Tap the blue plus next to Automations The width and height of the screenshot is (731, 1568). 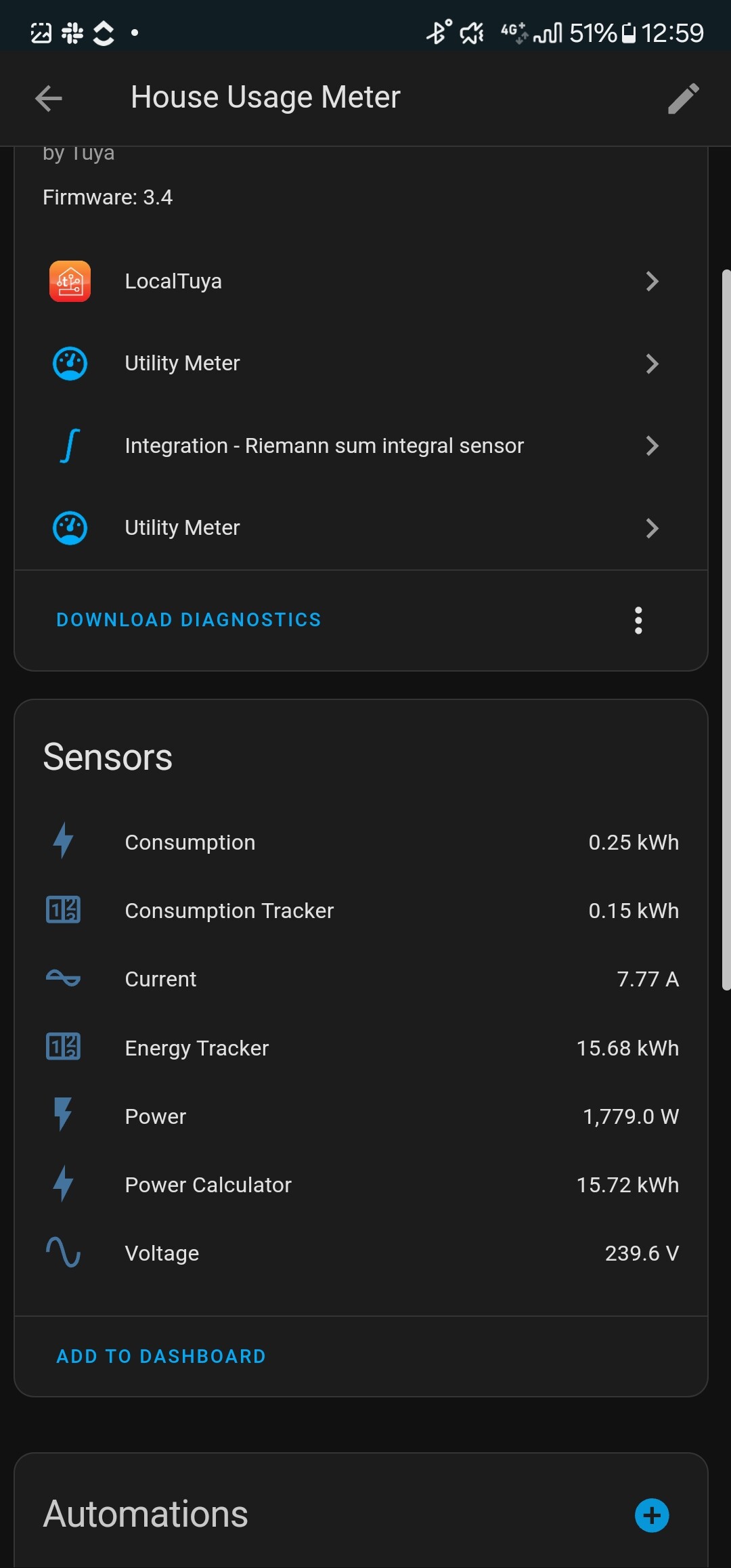coord(651,1517)
